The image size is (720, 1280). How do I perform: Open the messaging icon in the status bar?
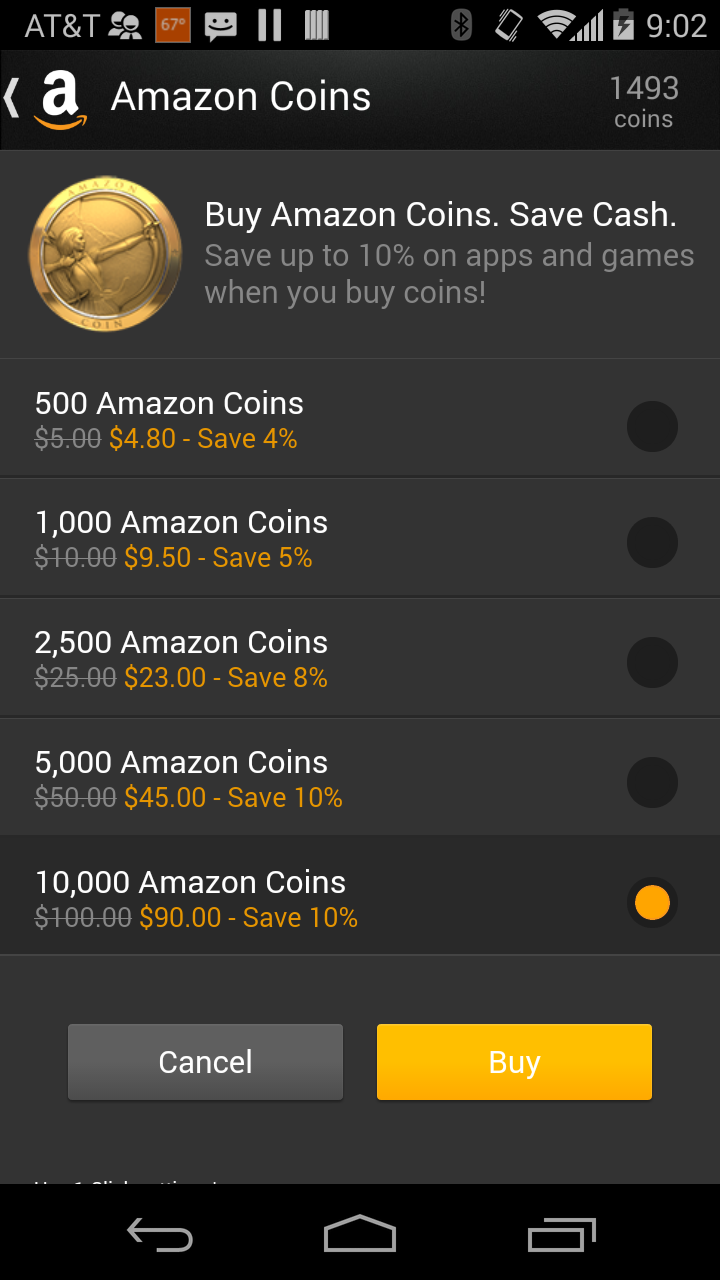pyautogui.click(x=221, y=24)
